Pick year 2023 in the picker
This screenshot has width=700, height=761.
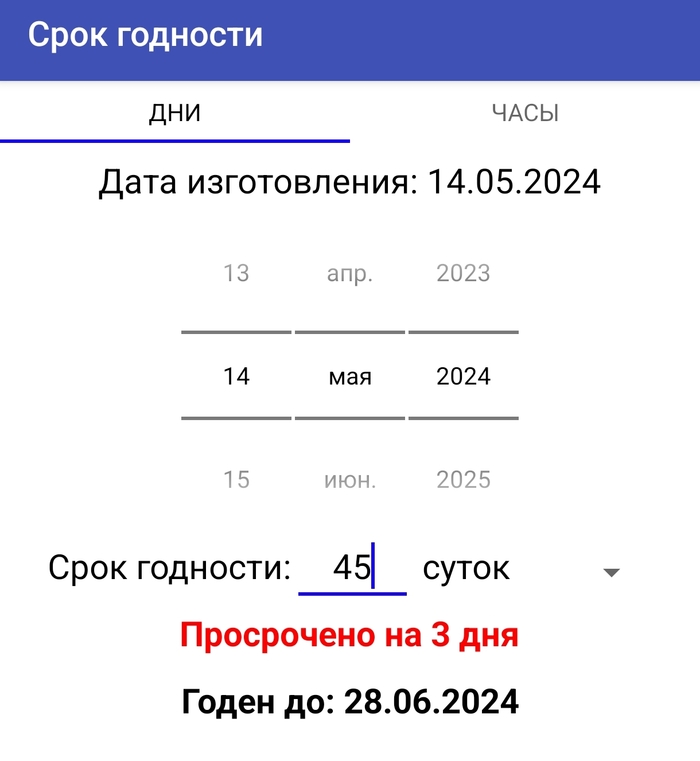[463, 274]
